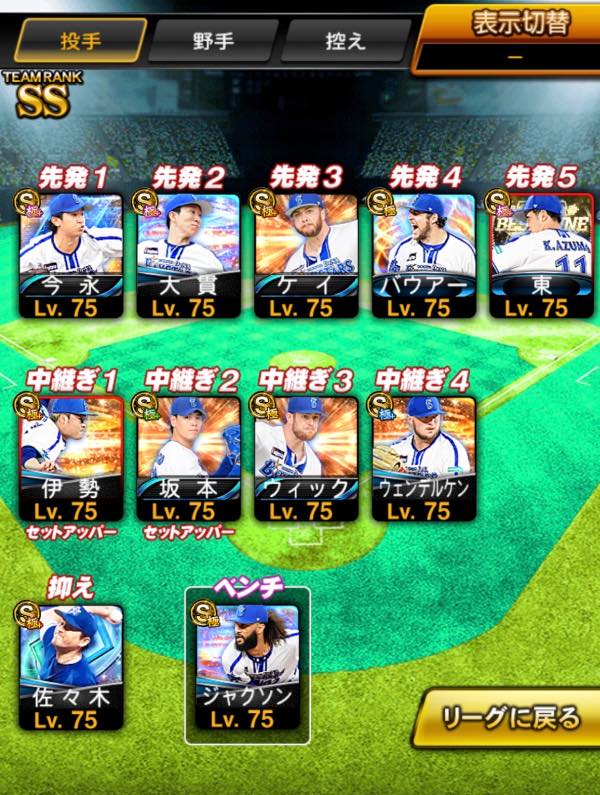The image size is (600, 795).
Task: Select the ケイ player card
Action: click(x=306, y=256)
